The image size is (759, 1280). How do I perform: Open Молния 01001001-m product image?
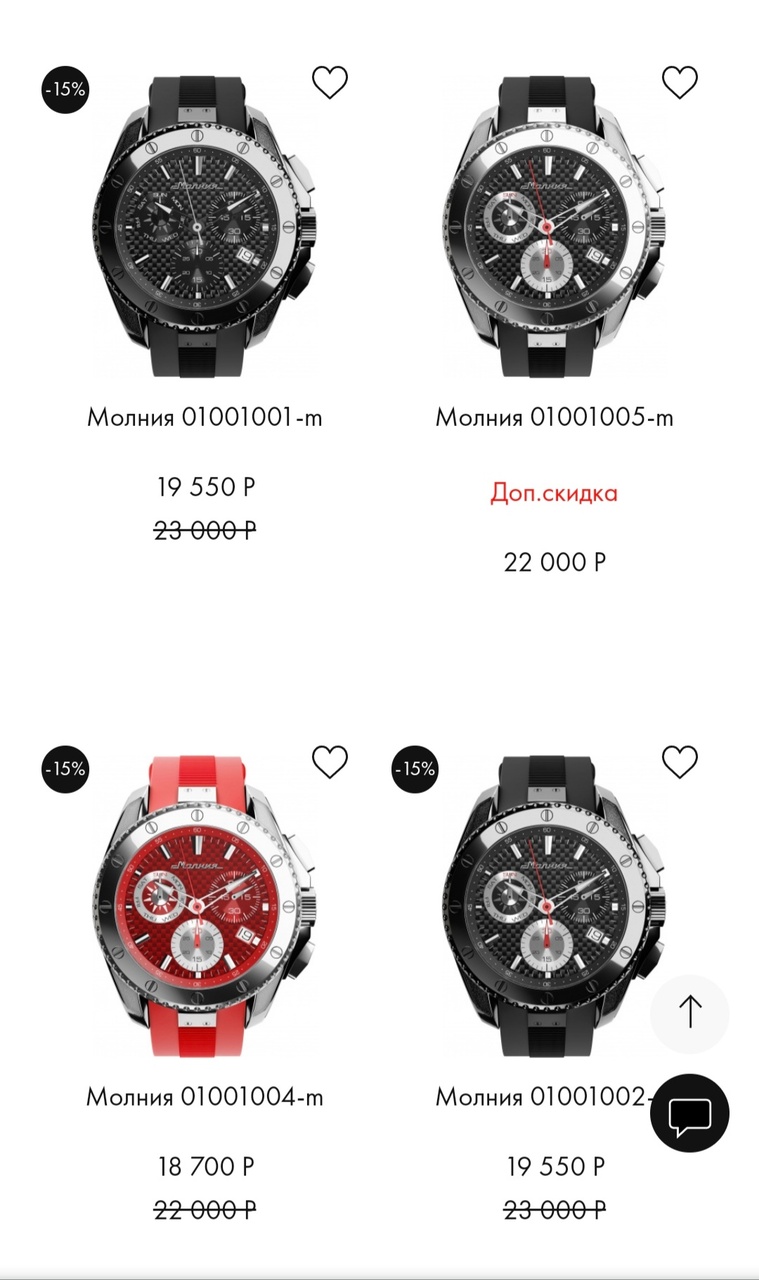point(205,228)
